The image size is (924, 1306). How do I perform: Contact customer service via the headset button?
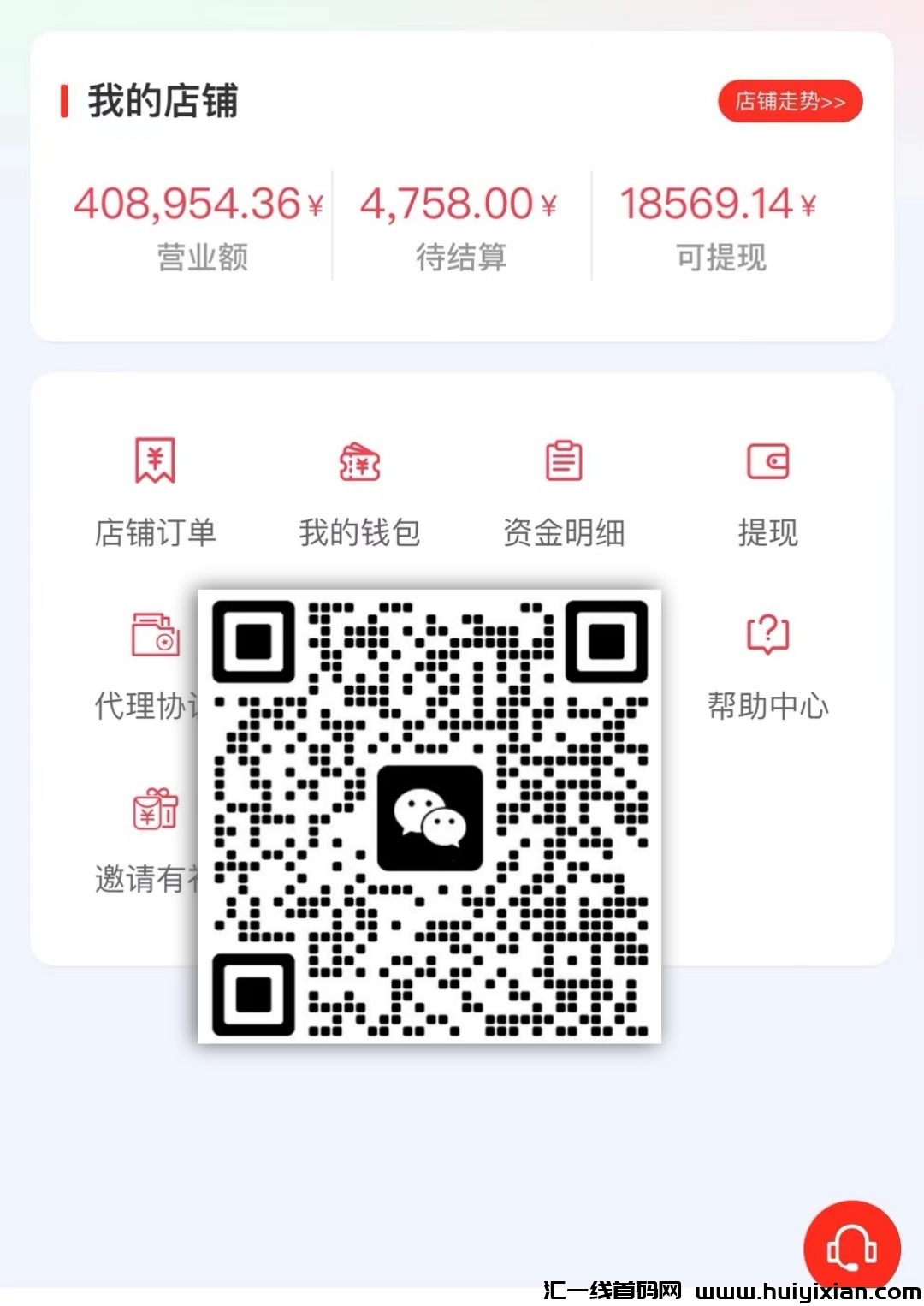tap(851, 1248)
